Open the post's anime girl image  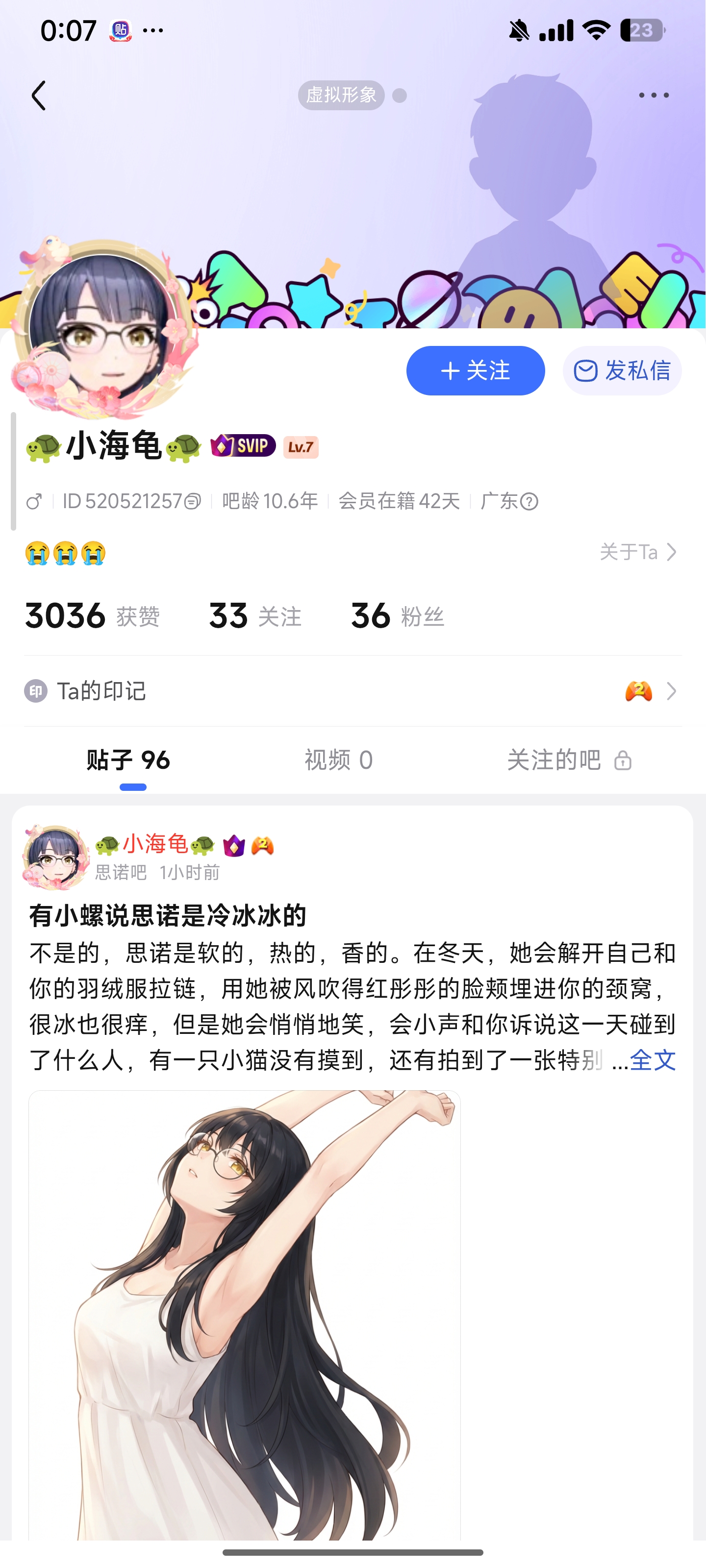tap(244, 1315)
